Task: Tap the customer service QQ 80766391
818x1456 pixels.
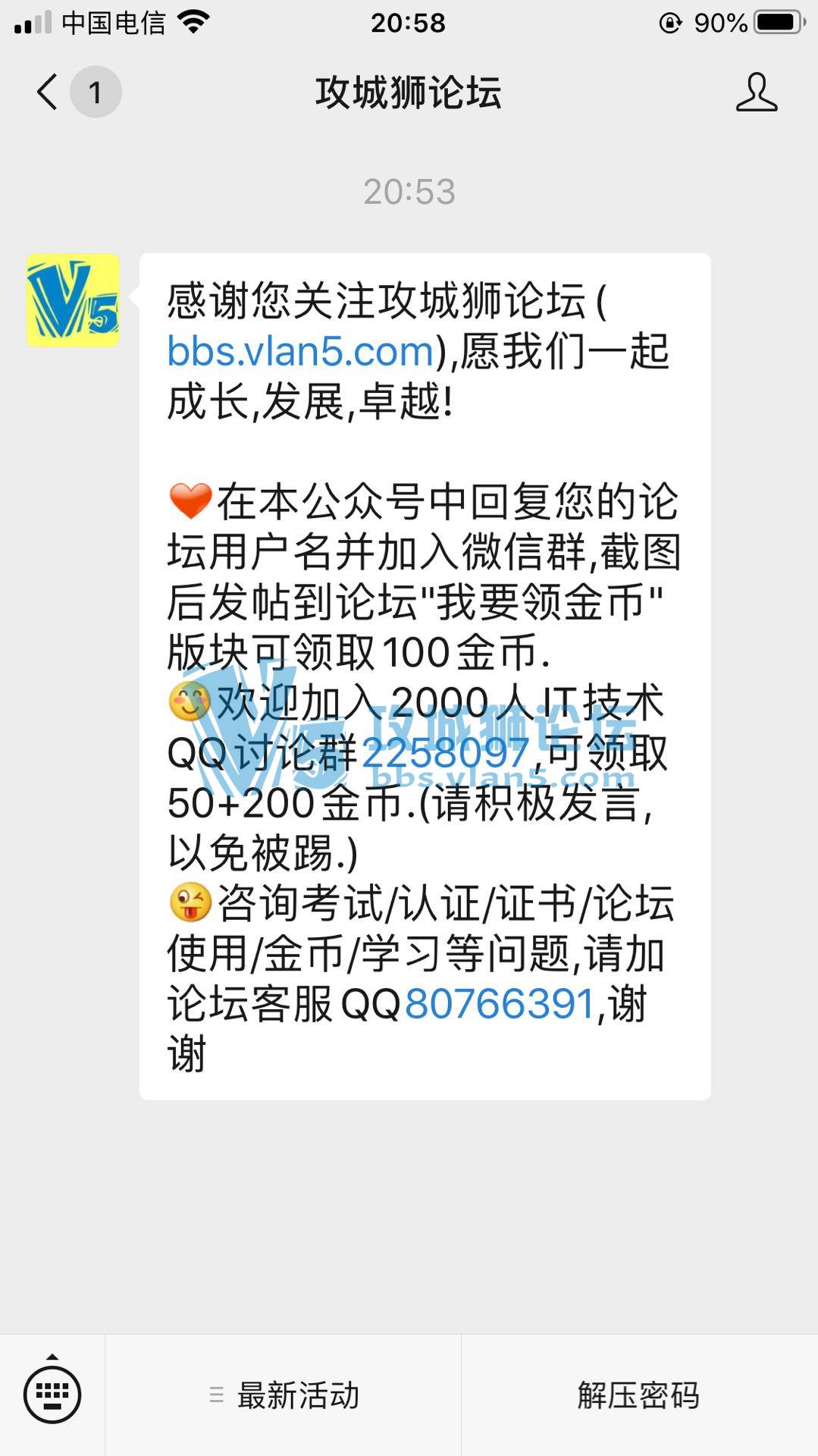Action: (500, 1004)
